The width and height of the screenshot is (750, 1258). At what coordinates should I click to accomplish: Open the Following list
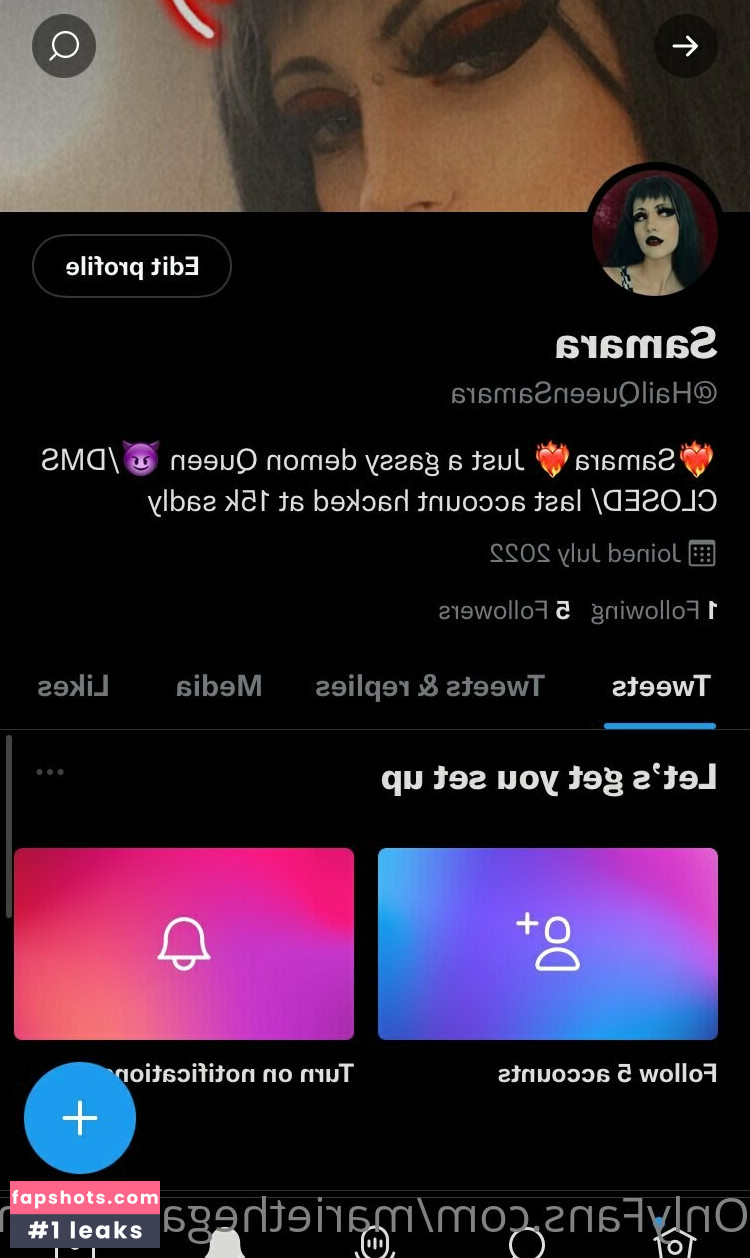(x=652, y=611)
